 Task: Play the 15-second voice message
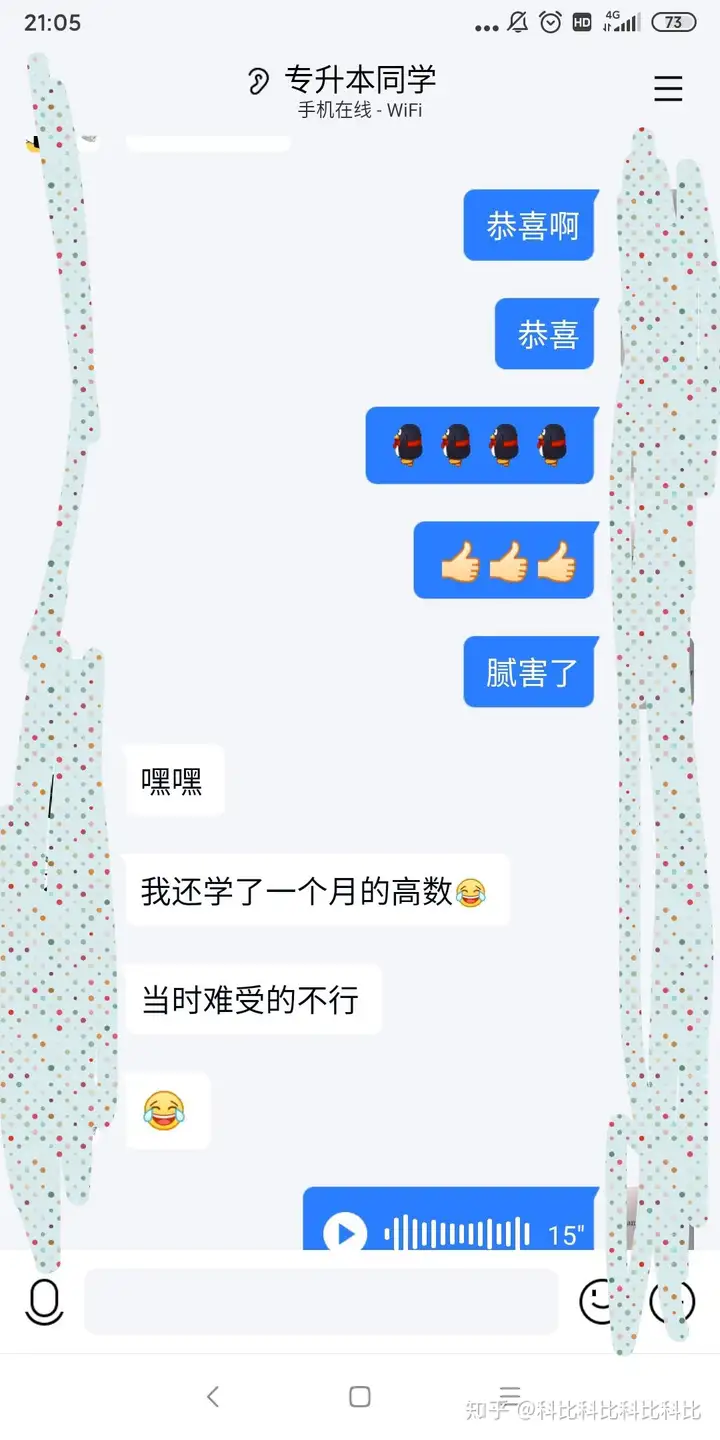click(x=346, y=1233)
